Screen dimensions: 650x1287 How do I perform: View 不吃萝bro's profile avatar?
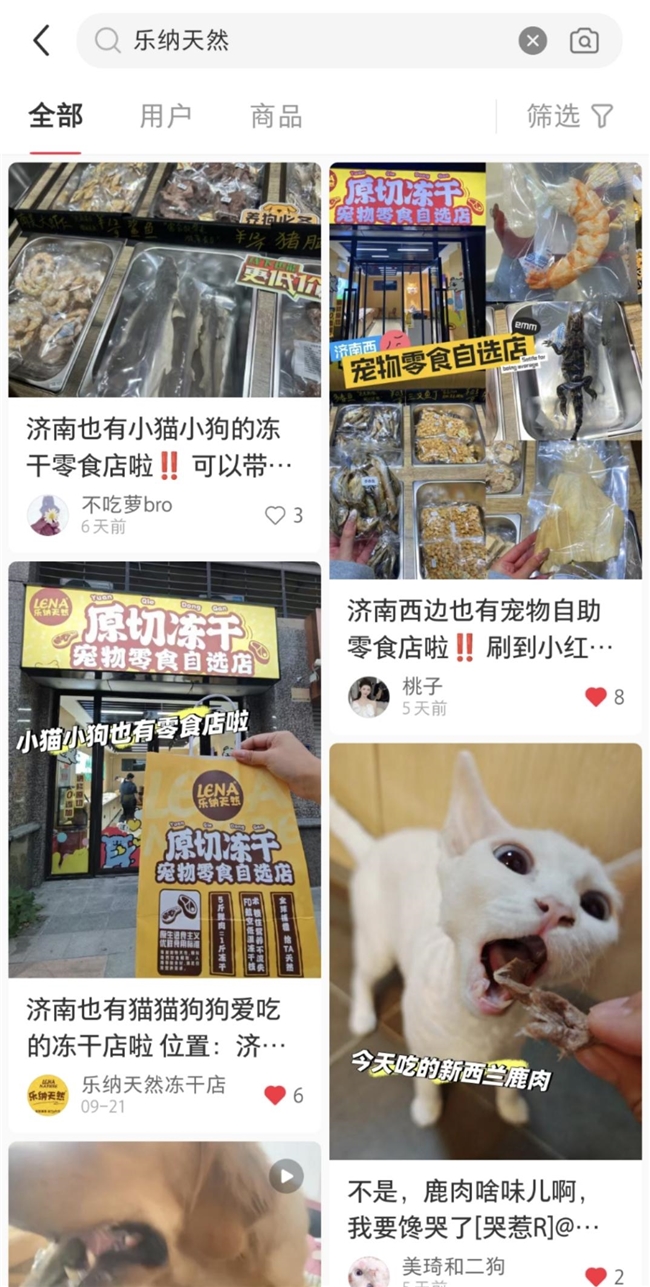point(47,515)
